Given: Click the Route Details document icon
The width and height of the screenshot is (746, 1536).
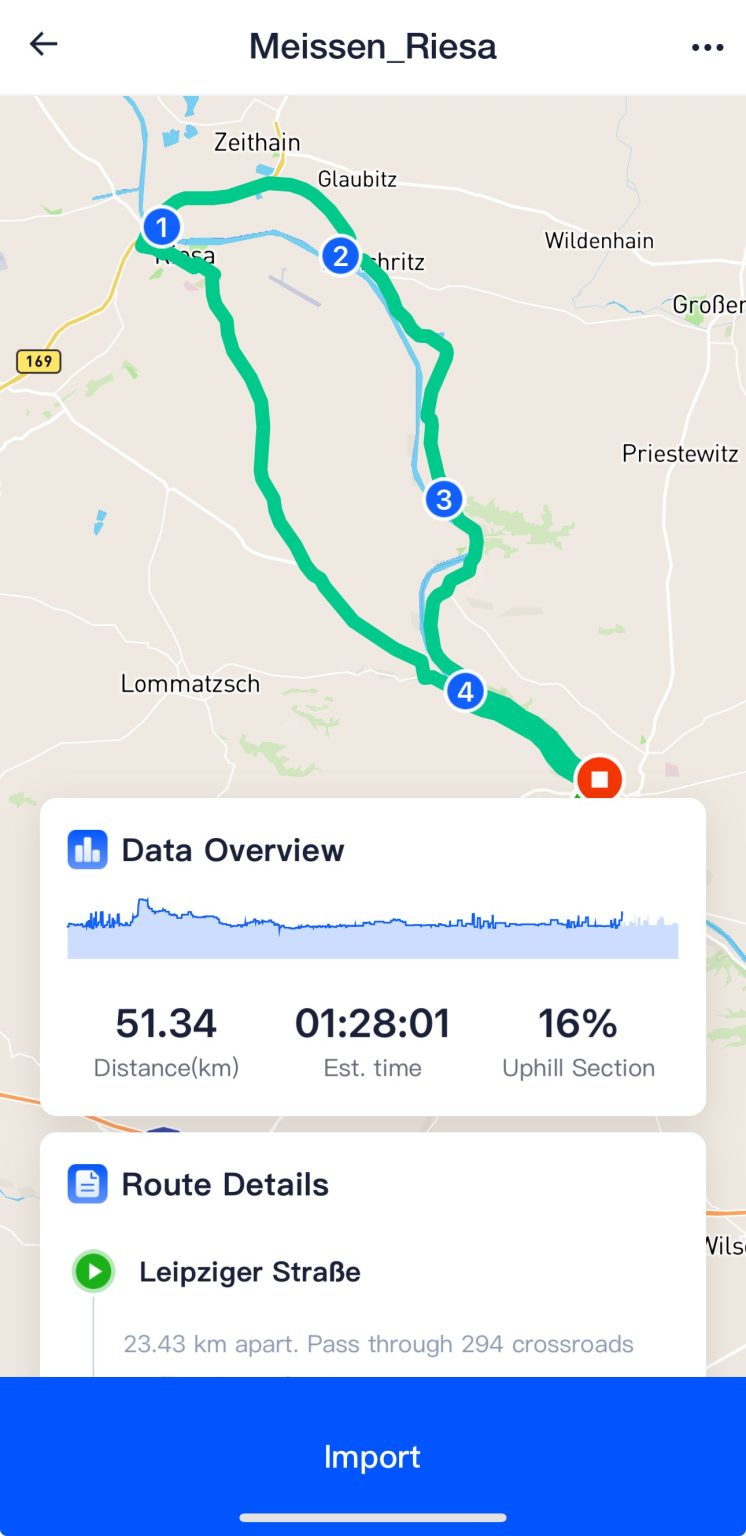Looking at the screenshot, I should pos(87,1183).
